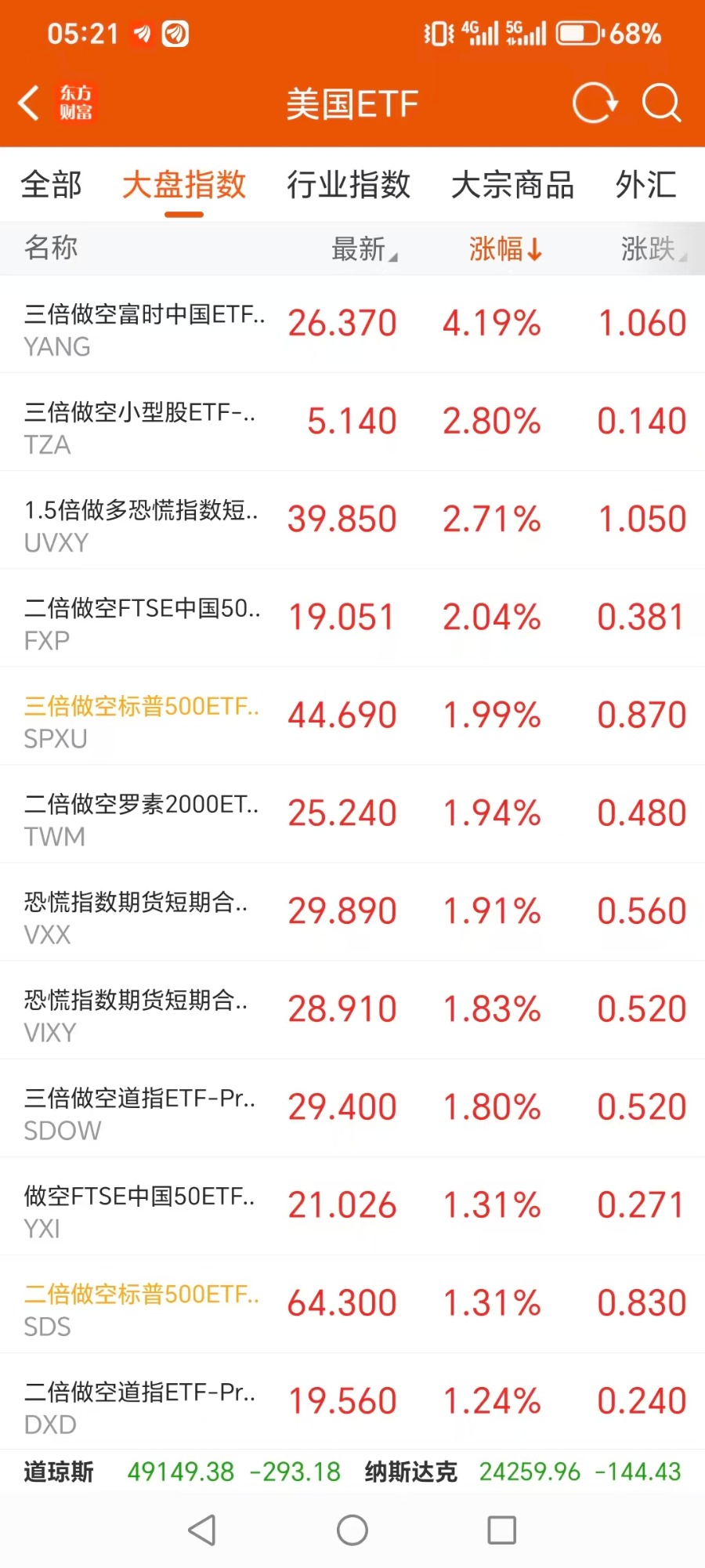Switch to the 大宗商品 tab
This screenshot has height=1568, width=705.
point(512,185)
